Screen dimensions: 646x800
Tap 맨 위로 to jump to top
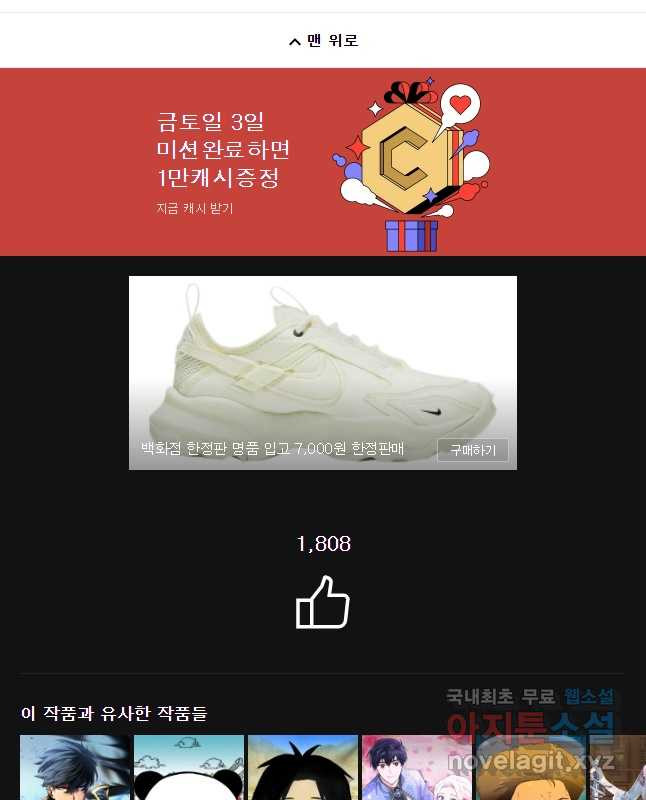pyautogui.click(x=323, y=41)
